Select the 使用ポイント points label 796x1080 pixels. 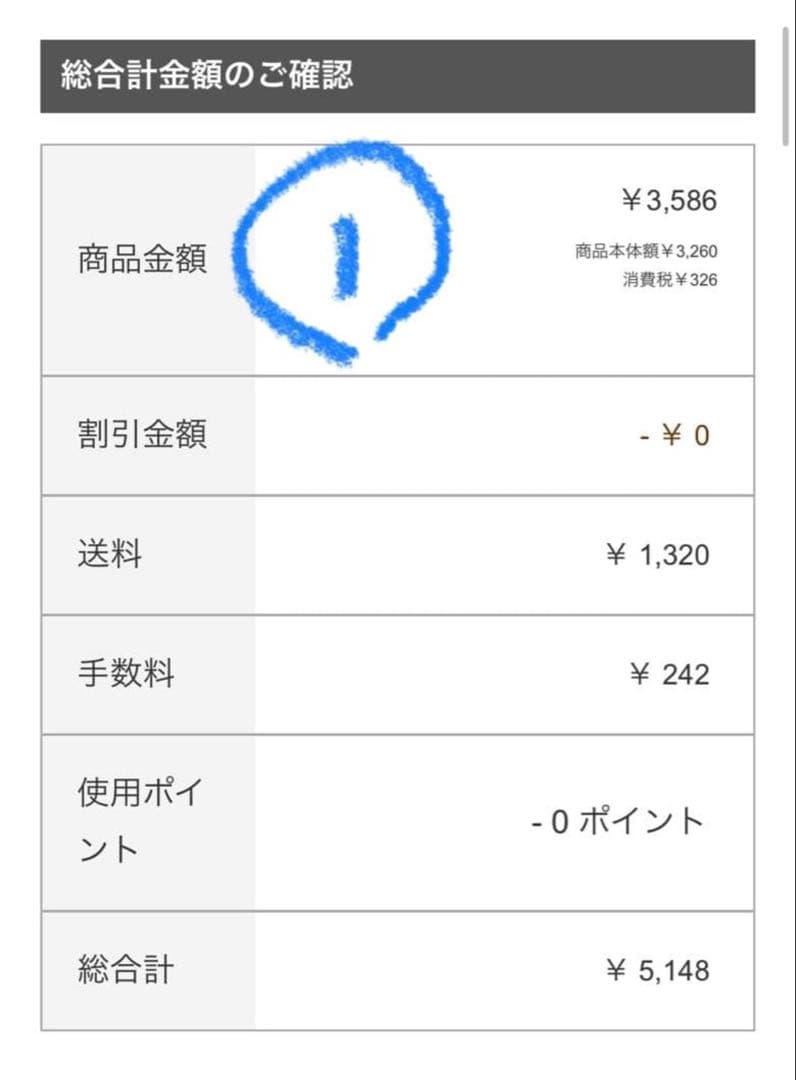(x=137, y=822)
